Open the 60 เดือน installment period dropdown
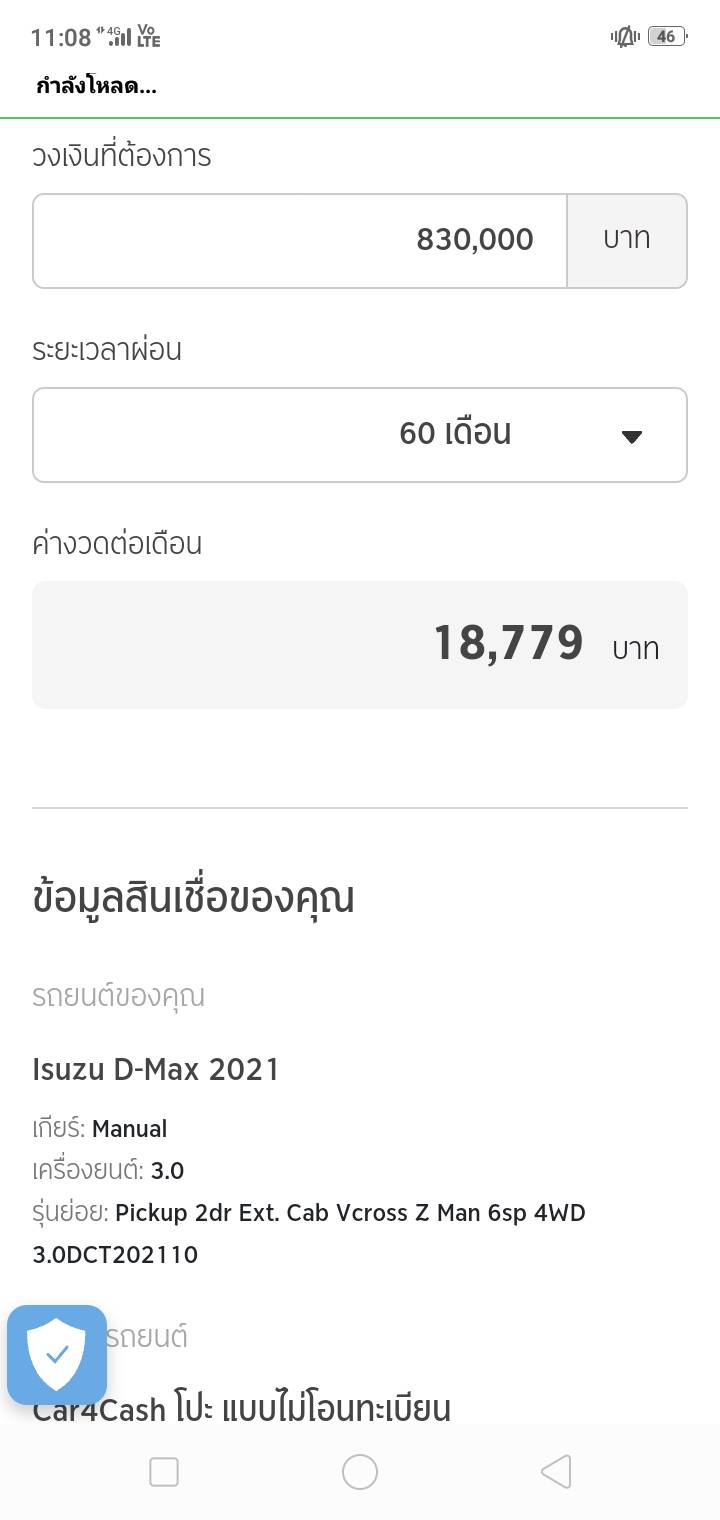The image size is (720, 1520). [x=360, y=435]
